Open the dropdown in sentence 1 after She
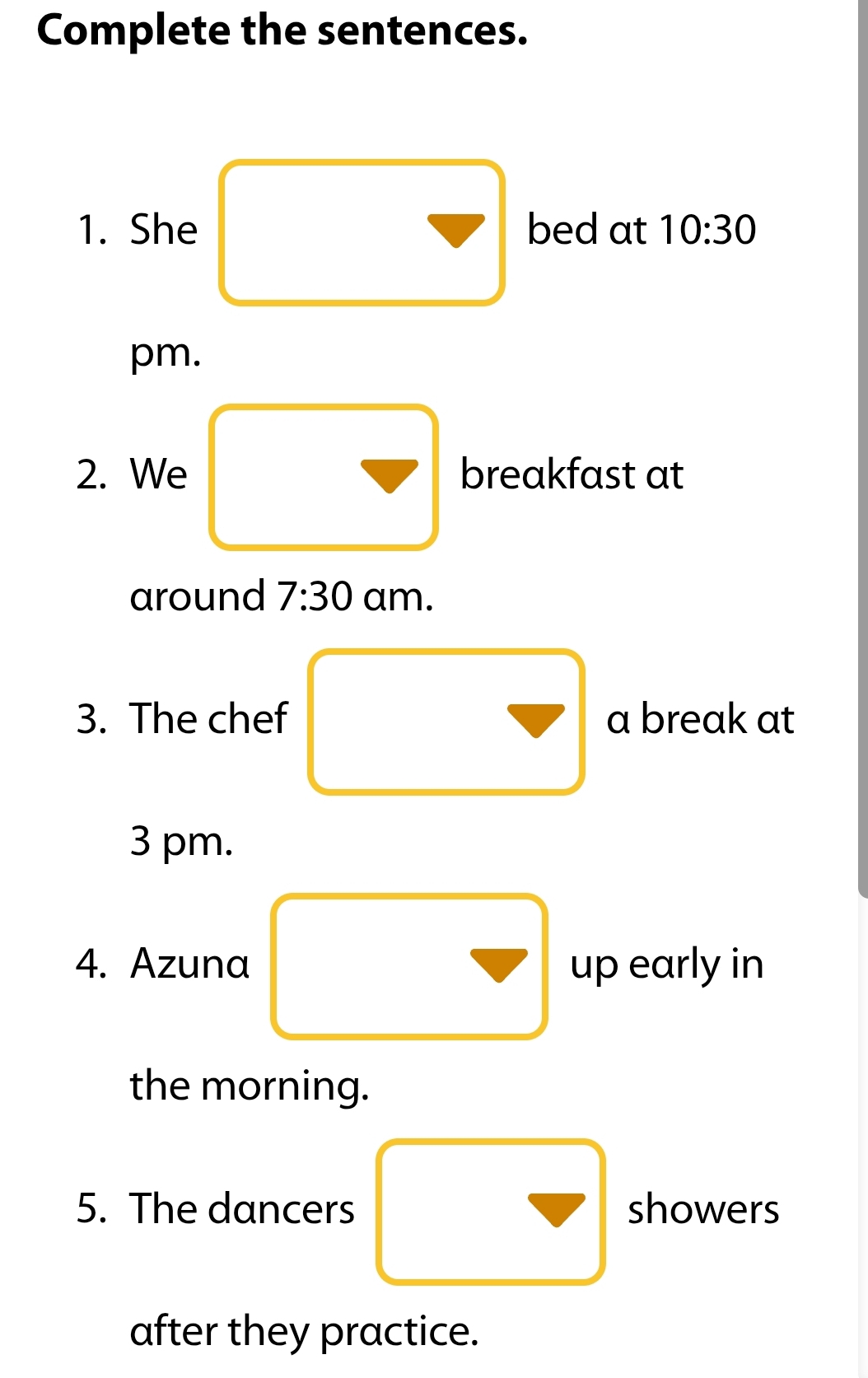The image size is (868, 1378). pyautogui.click(x=362, y=232)
